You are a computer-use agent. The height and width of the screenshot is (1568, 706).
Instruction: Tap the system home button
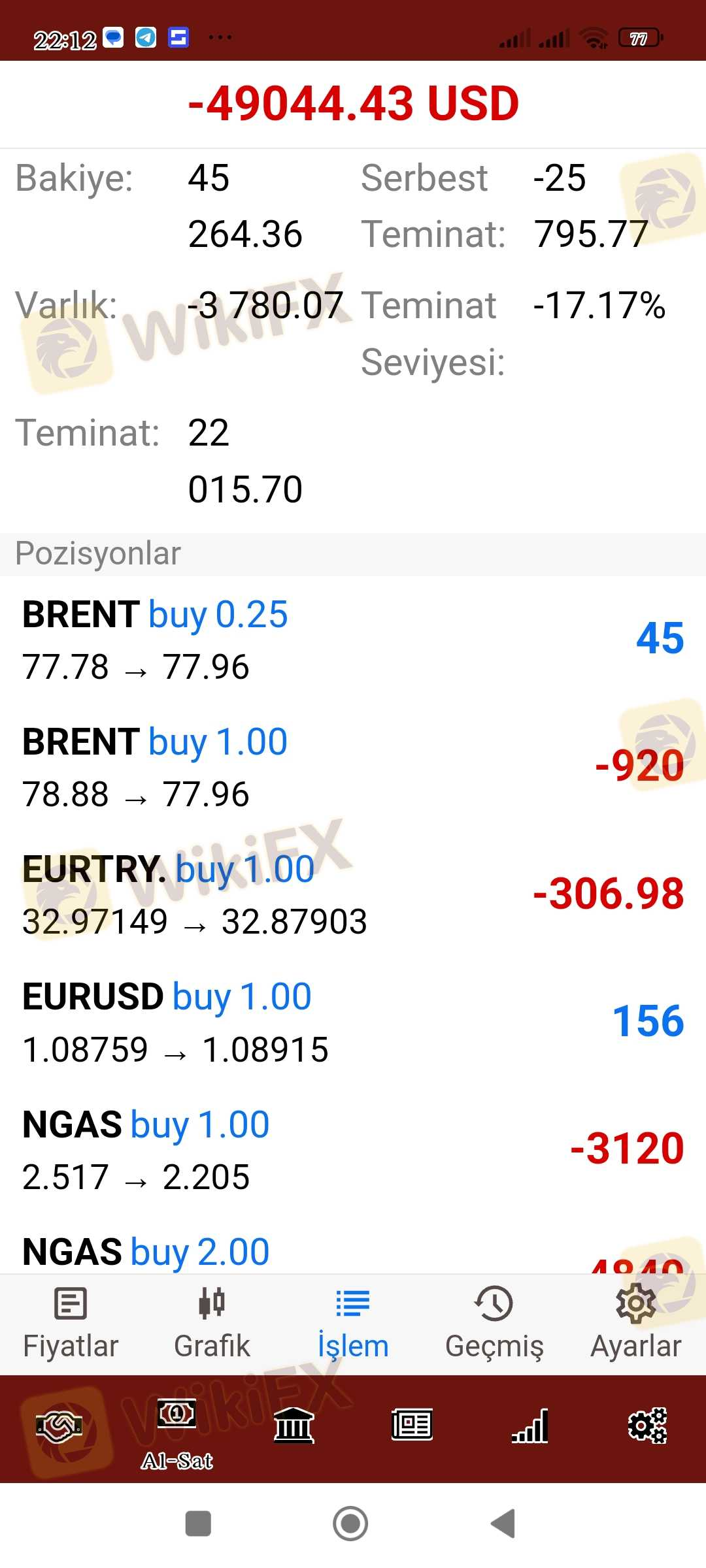tap(350, 1524)
